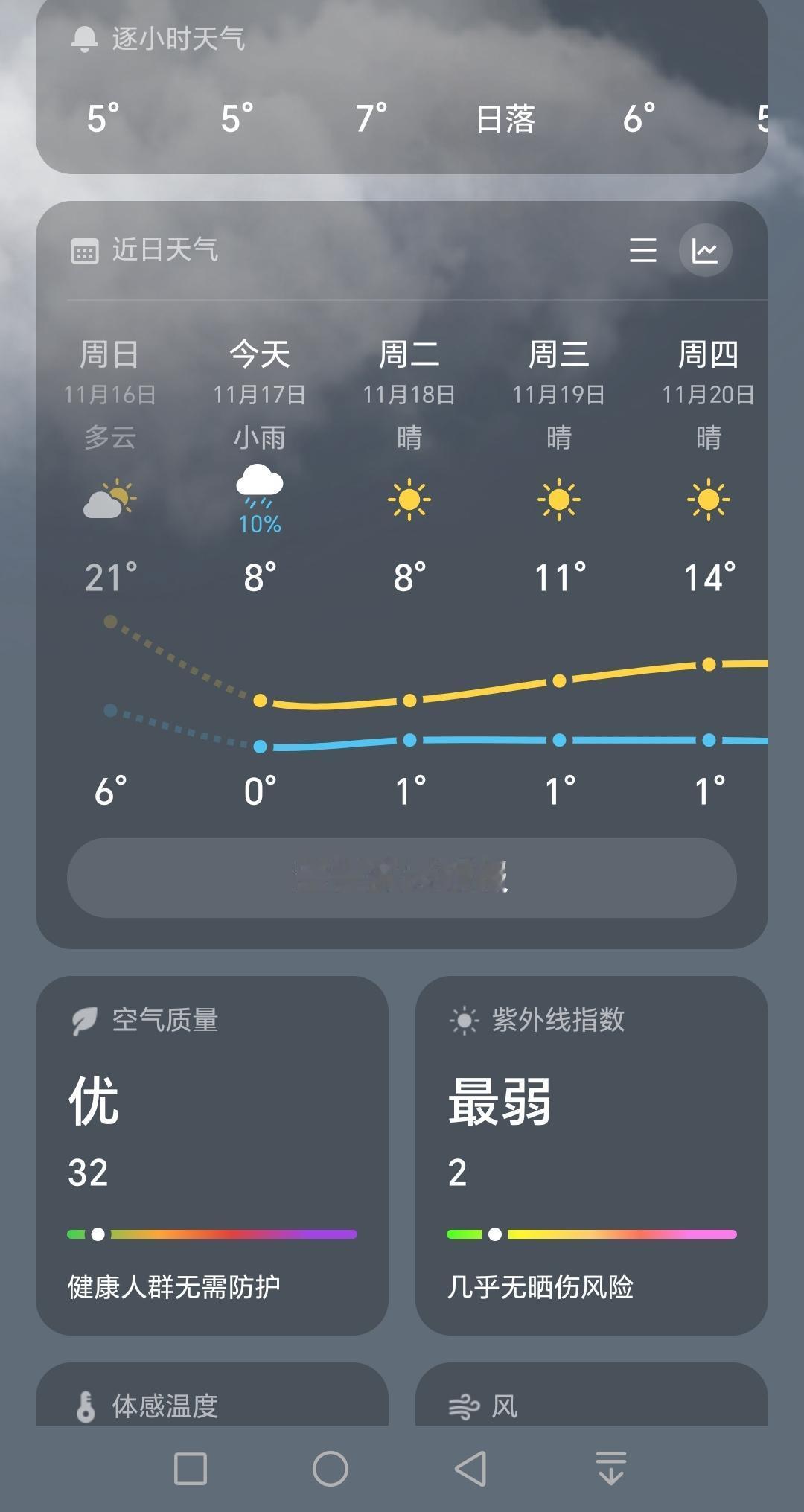Viewport: 804px width, 1512px height.
Task: Tap Sunday's partly cloudy icon
Action: pyautogui.click(x=109, y=500)
